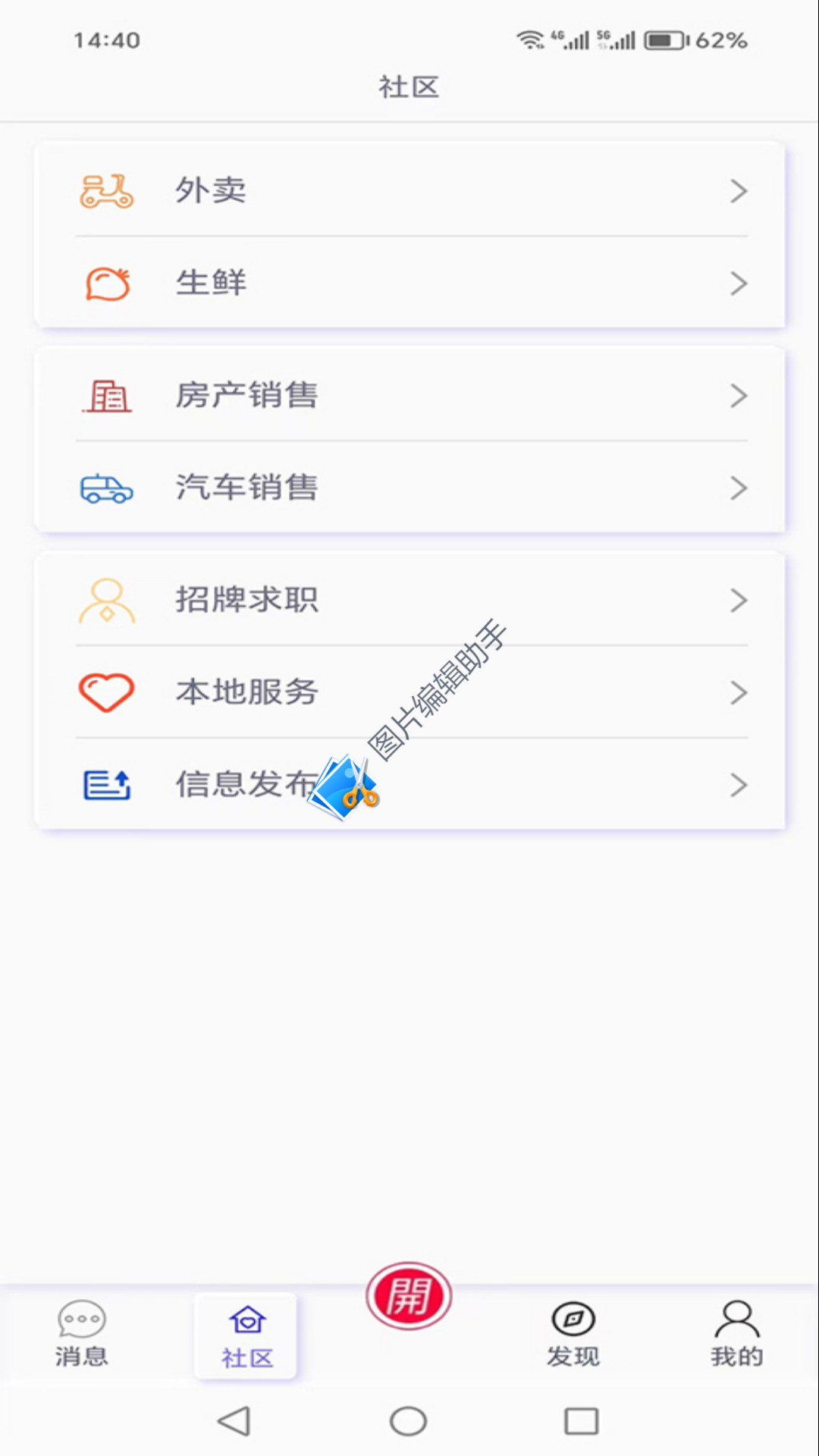The width and height of the screenshot is (819, 1456).
Task: Open the 外卖 takeout row
Action: point(409,190)
